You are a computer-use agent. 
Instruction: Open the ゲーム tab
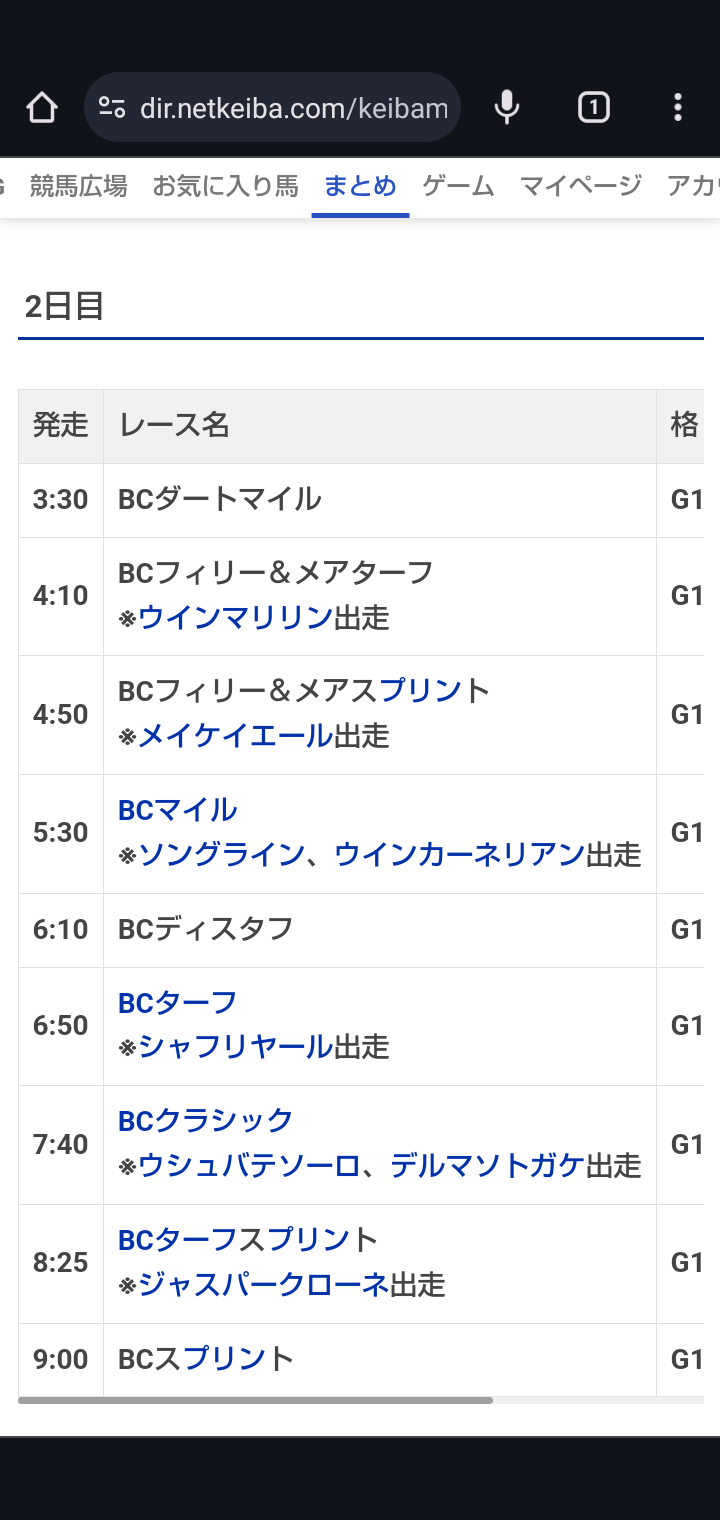click(458, 186)
